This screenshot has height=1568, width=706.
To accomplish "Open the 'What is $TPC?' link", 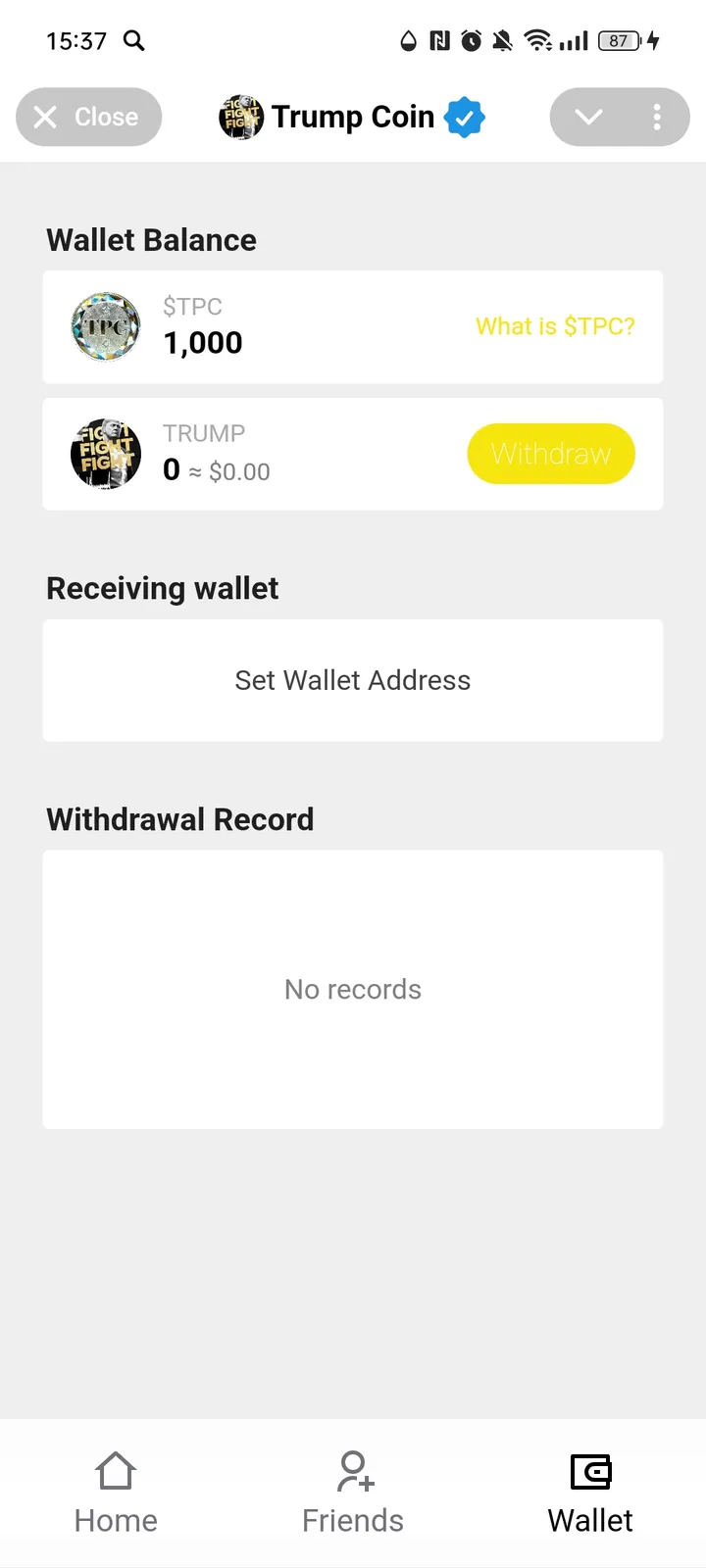I will pyautogui.click(x=554, y=326).
